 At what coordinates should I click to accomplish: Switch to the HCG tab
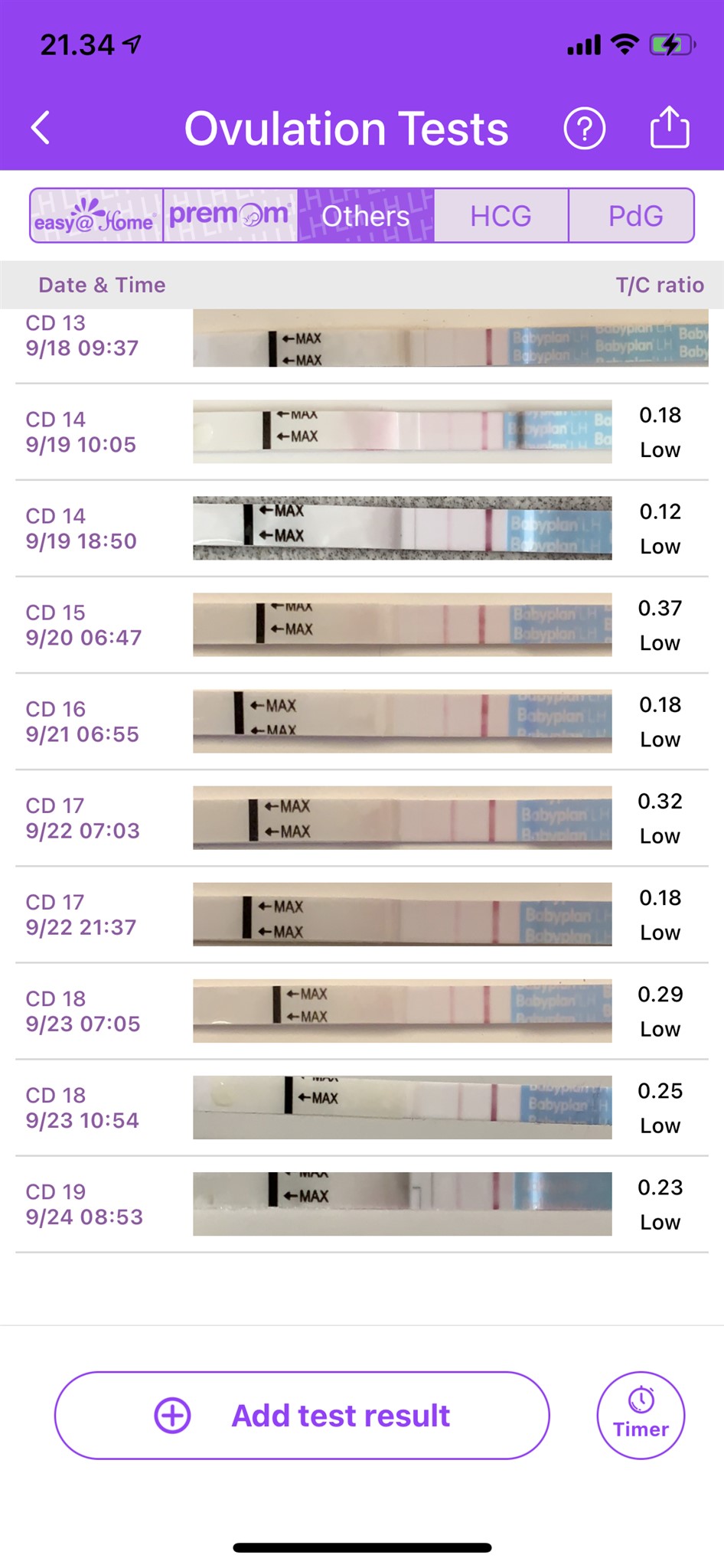pos(501,216)
